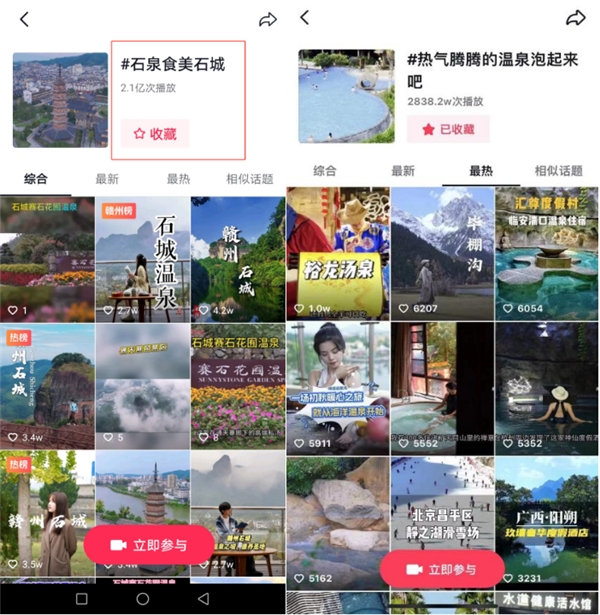The width and height of the screenshot is (600, 615).
Task: Go back from the 石泉食美石城 topic page
Action: 24,19
